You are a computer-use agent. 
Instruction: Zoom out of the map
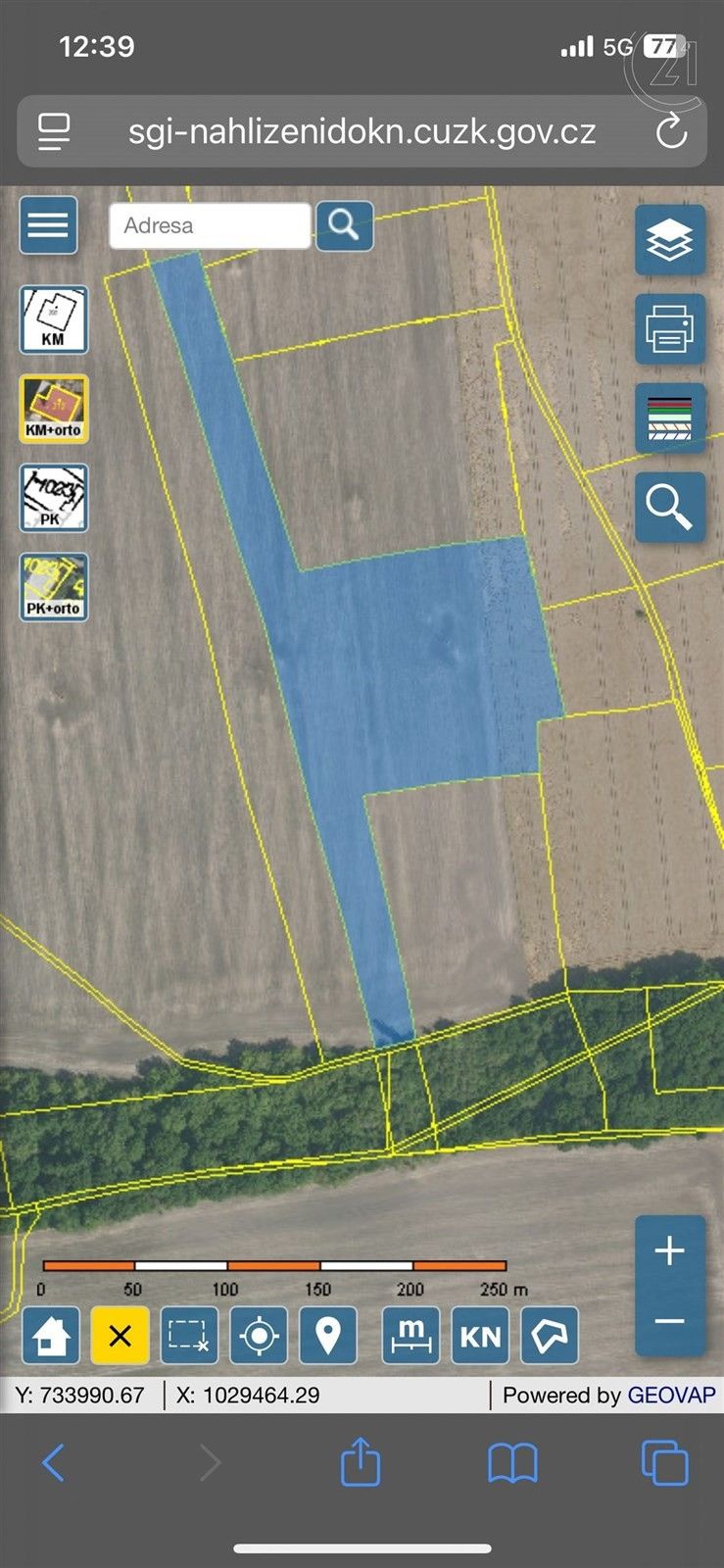point(670,1321)
